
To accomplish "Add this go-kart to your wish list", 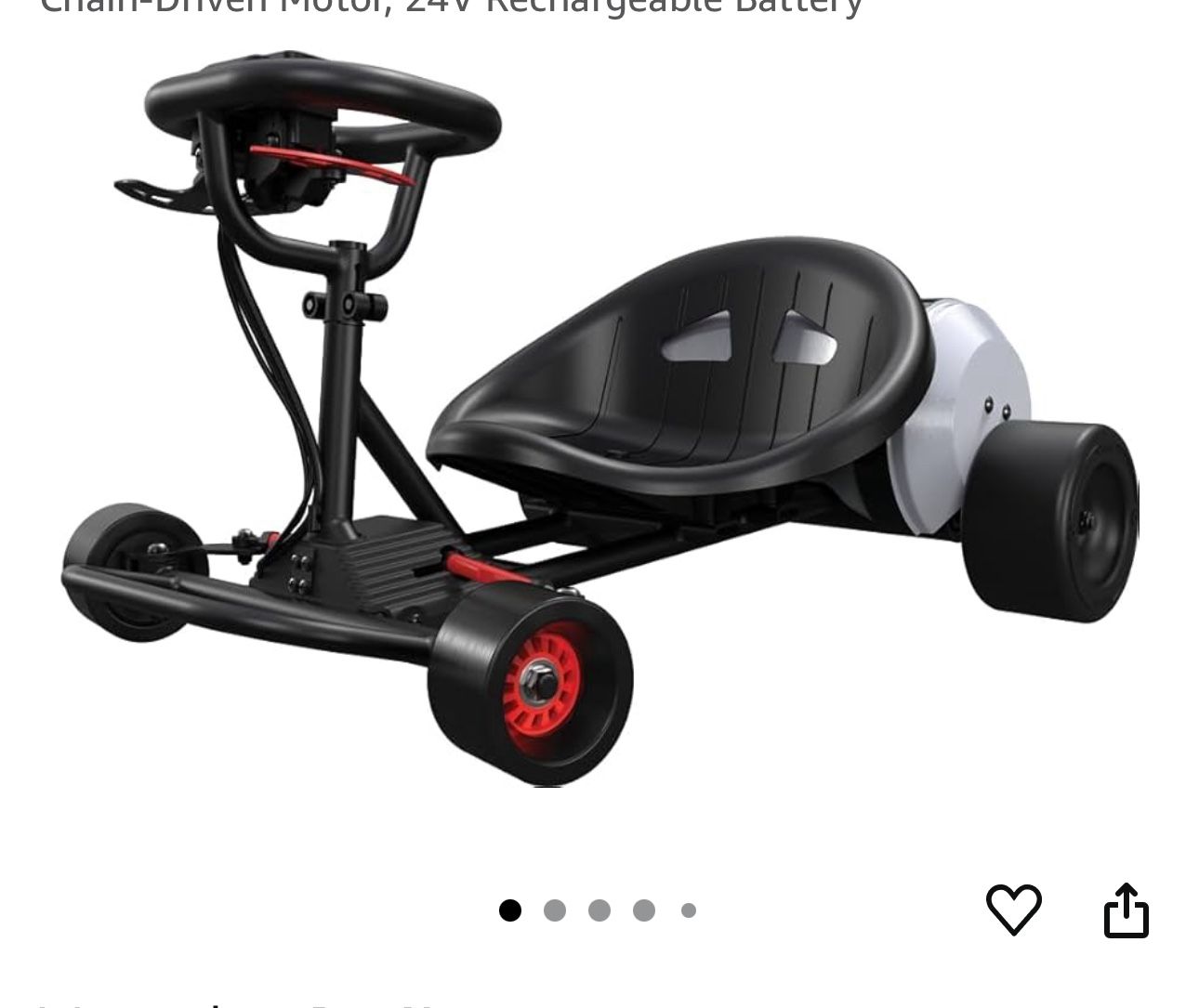I will (1013, 908).
